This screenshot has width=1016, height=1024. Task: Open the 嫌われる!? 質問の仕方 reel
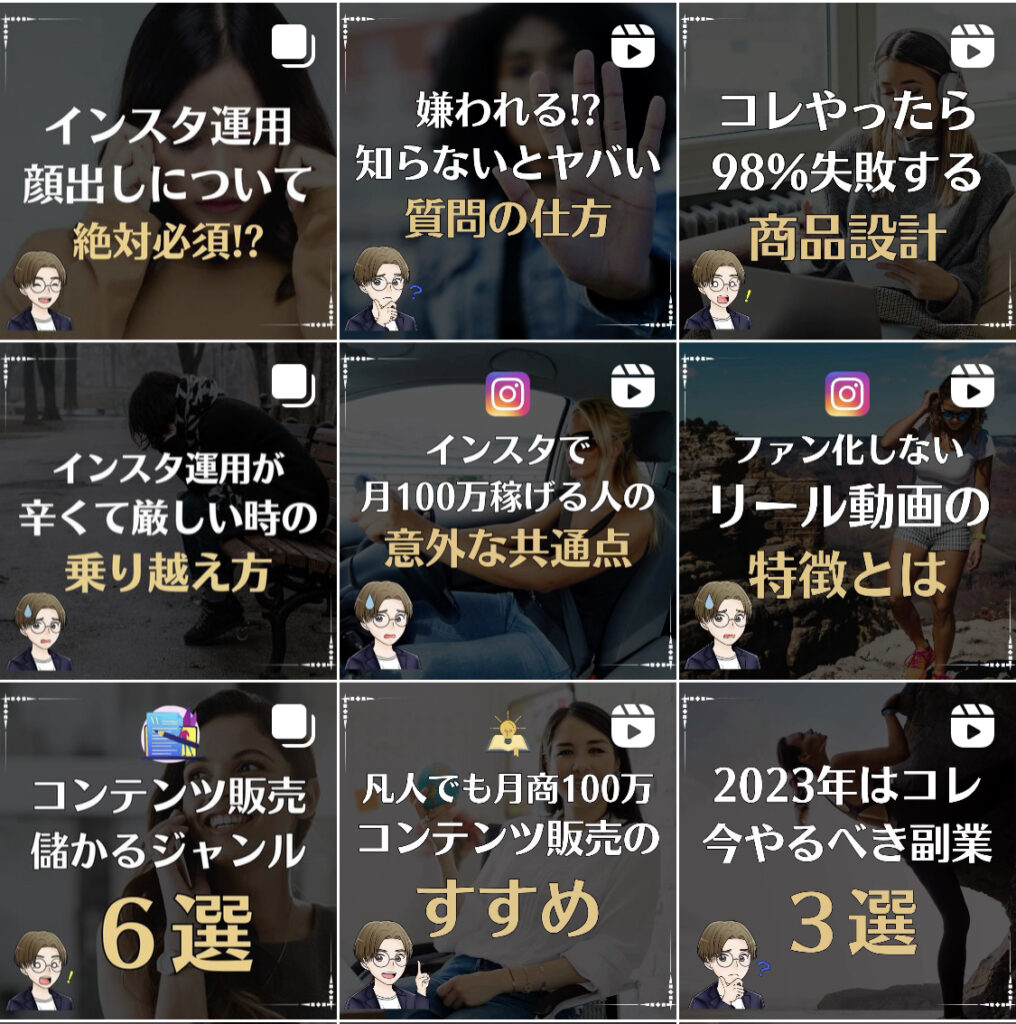508,170
